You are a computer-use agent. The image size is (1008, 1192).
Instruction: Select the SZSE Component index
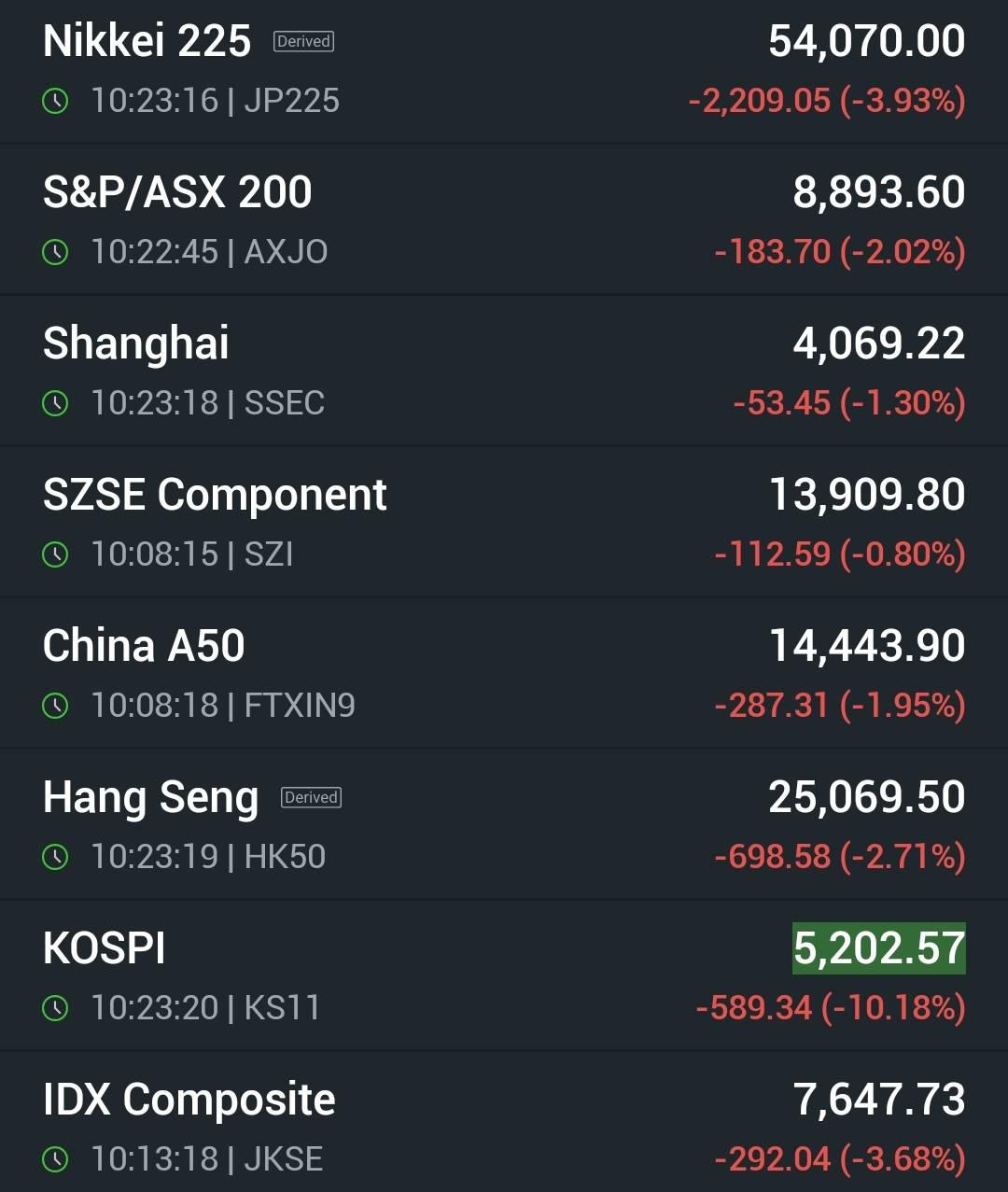tap(215, 496)
